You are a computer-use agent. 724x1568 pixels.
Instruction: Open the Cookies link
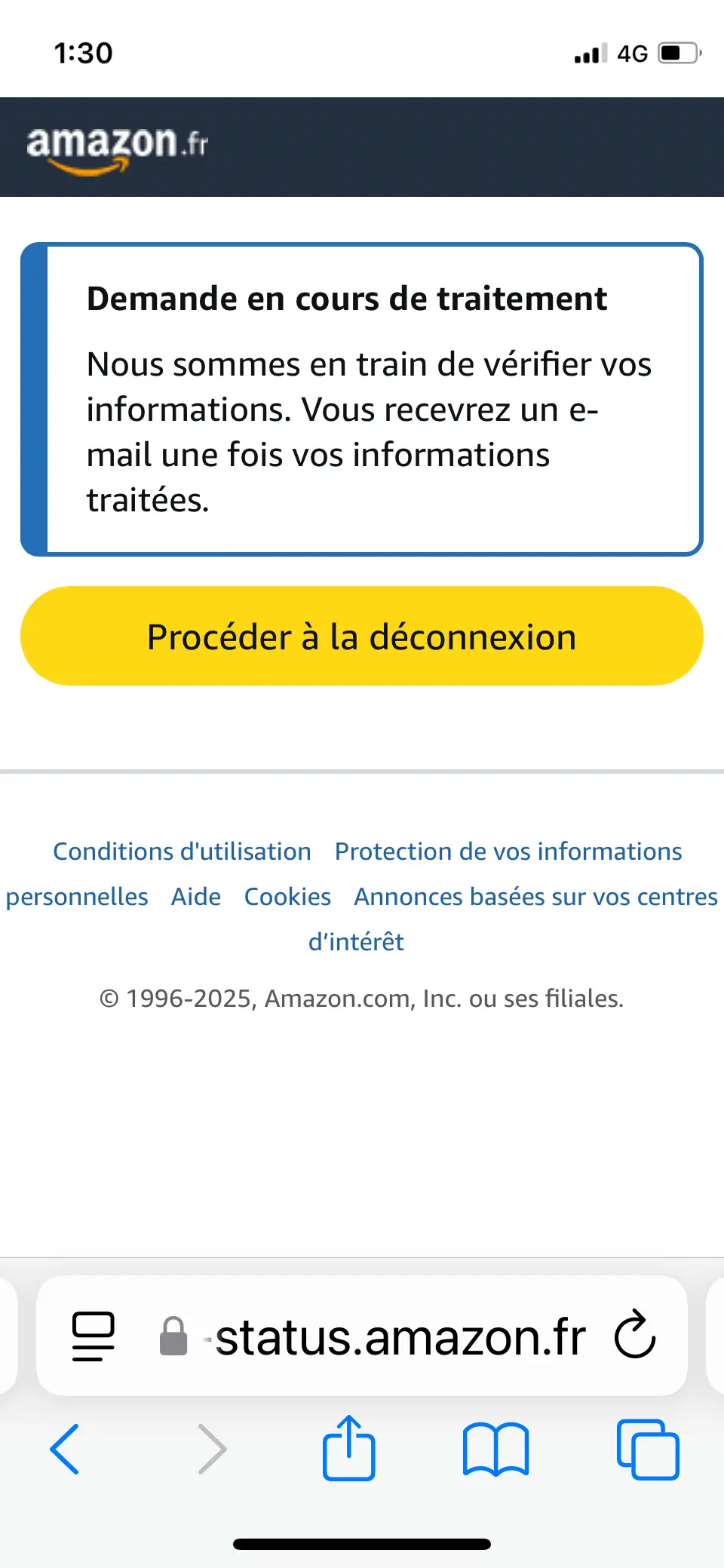coord(287,897)
